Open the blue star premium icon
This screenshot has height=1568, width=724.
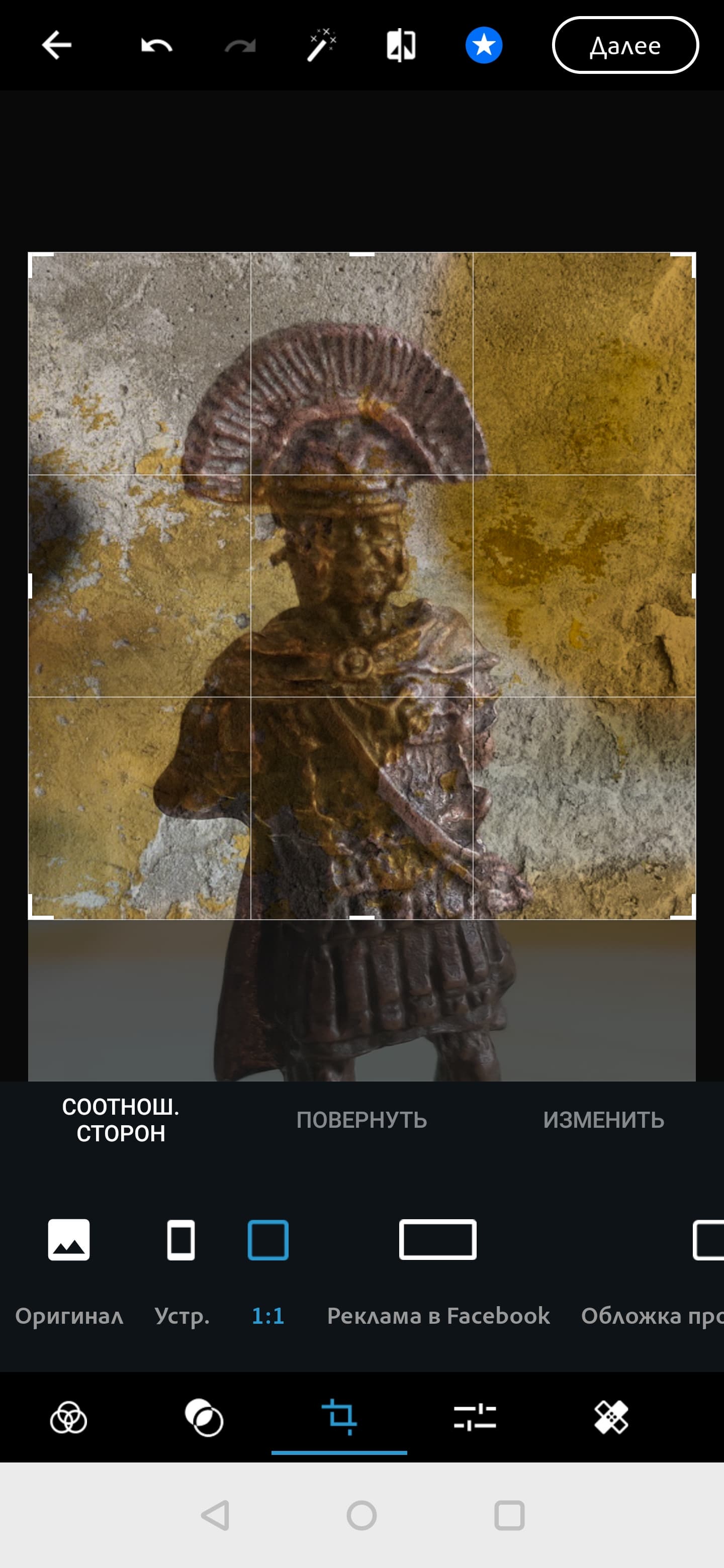484,46
